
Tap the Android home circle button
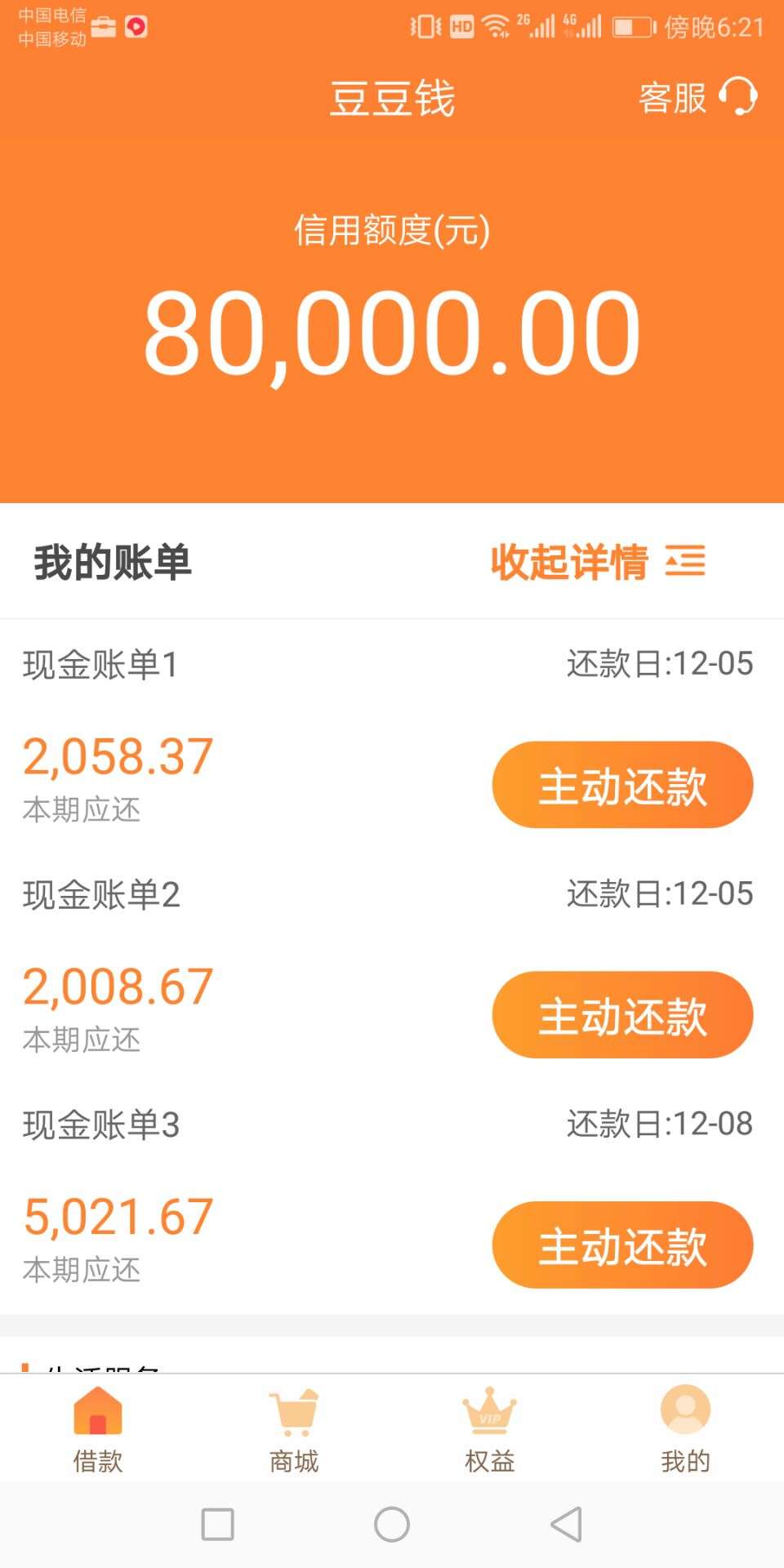392,1526
